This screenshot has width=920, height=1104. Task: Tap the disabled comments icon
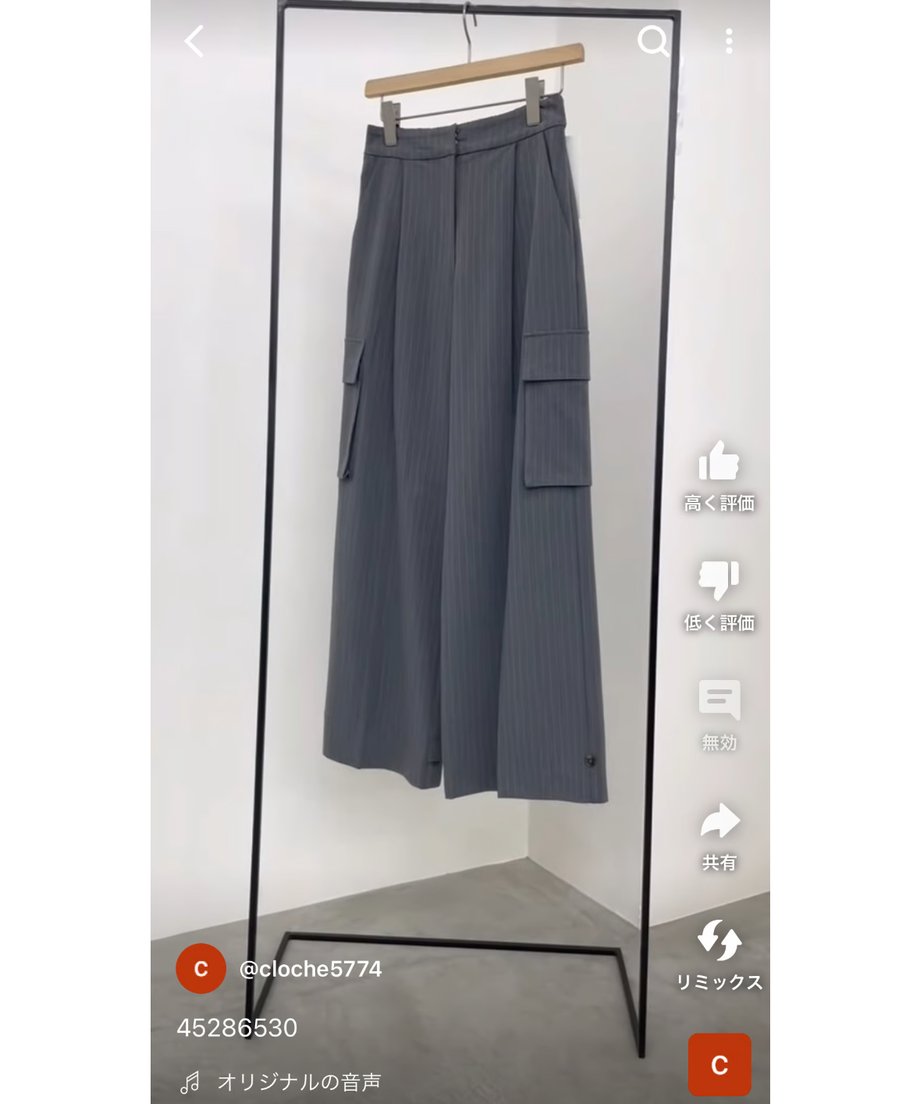(x=719, y=701)
